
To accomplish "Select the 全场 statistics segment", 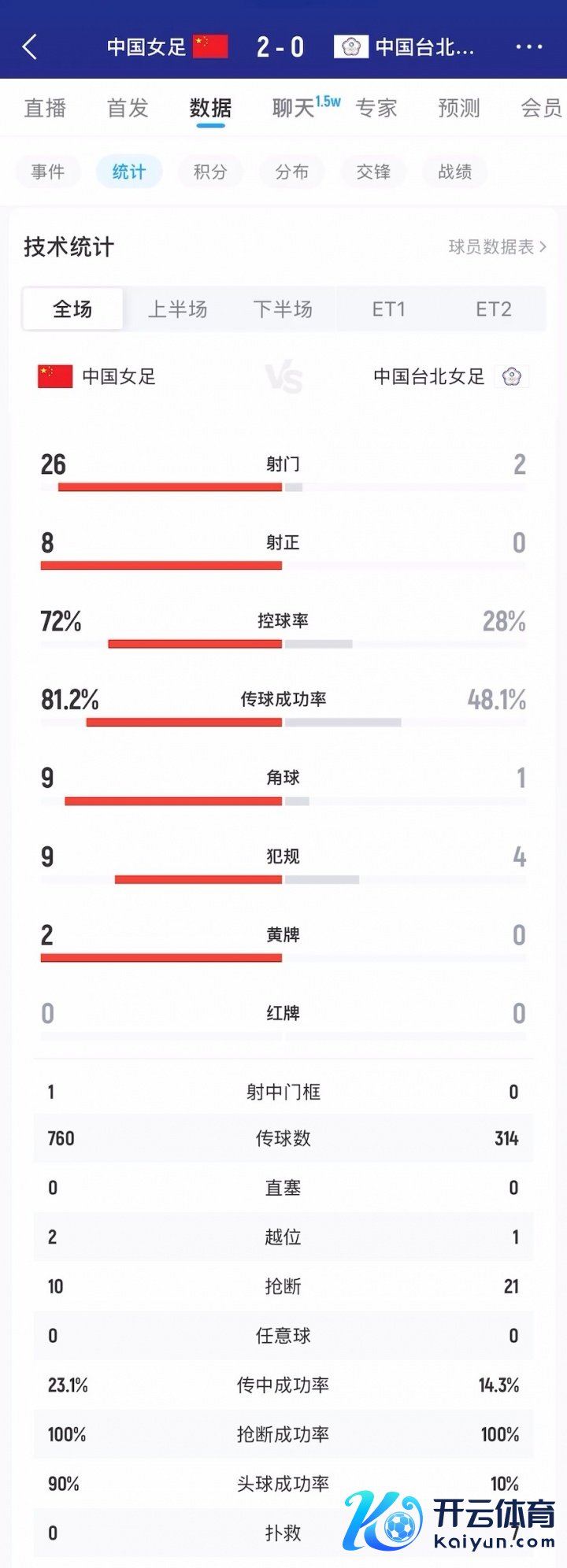I will tap(72, 309).
